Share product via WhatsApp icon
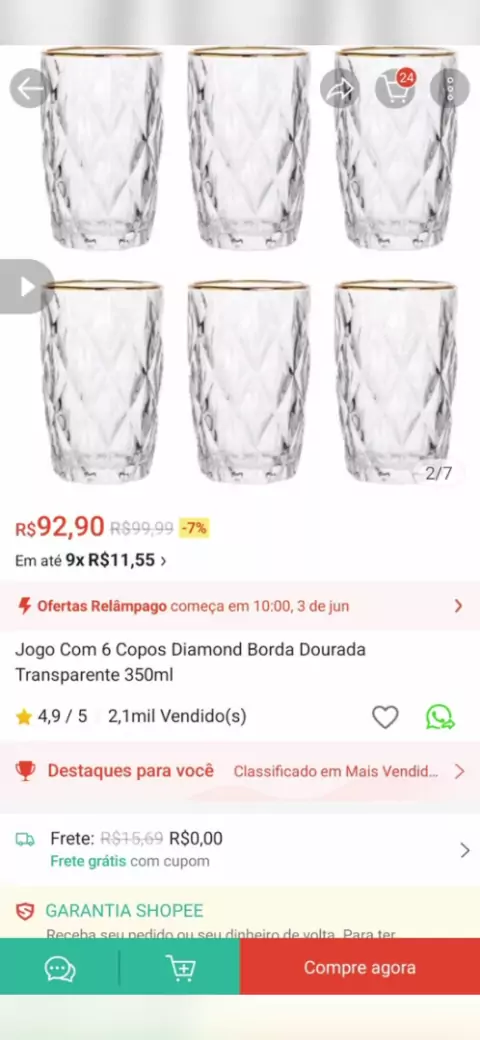The height and width of the screenshot is (1040, 480). tap(440, 717)
